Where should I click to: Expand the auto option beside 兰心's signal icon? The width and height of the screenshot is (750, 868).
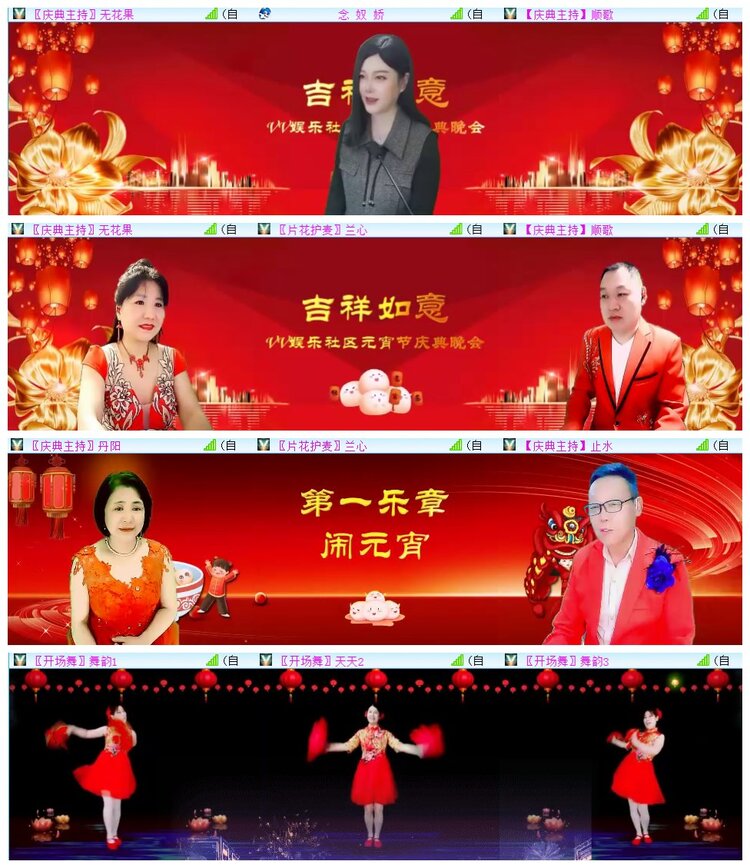point(476,229)
